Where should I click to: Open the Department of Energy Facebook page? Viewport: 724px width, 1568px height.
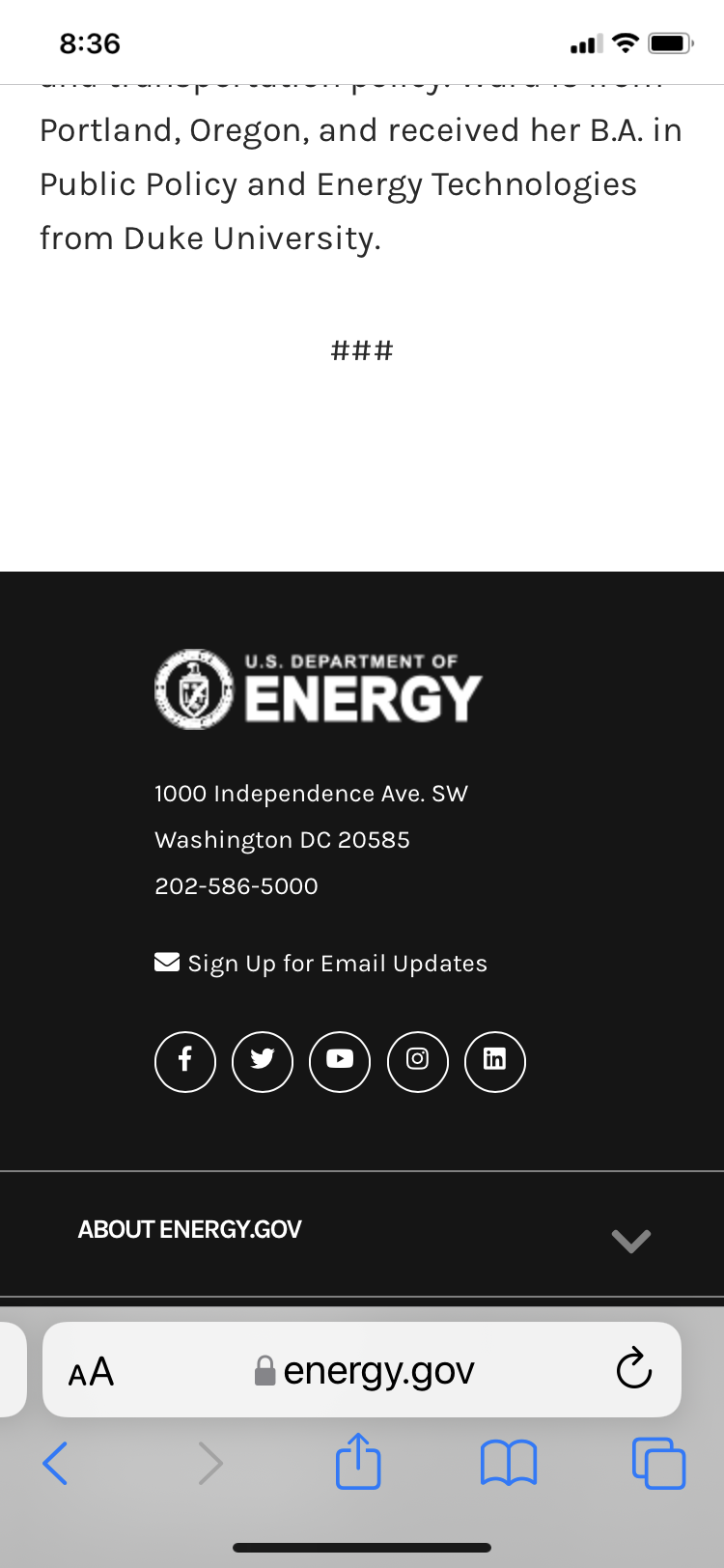click(x=185, y=1062)
